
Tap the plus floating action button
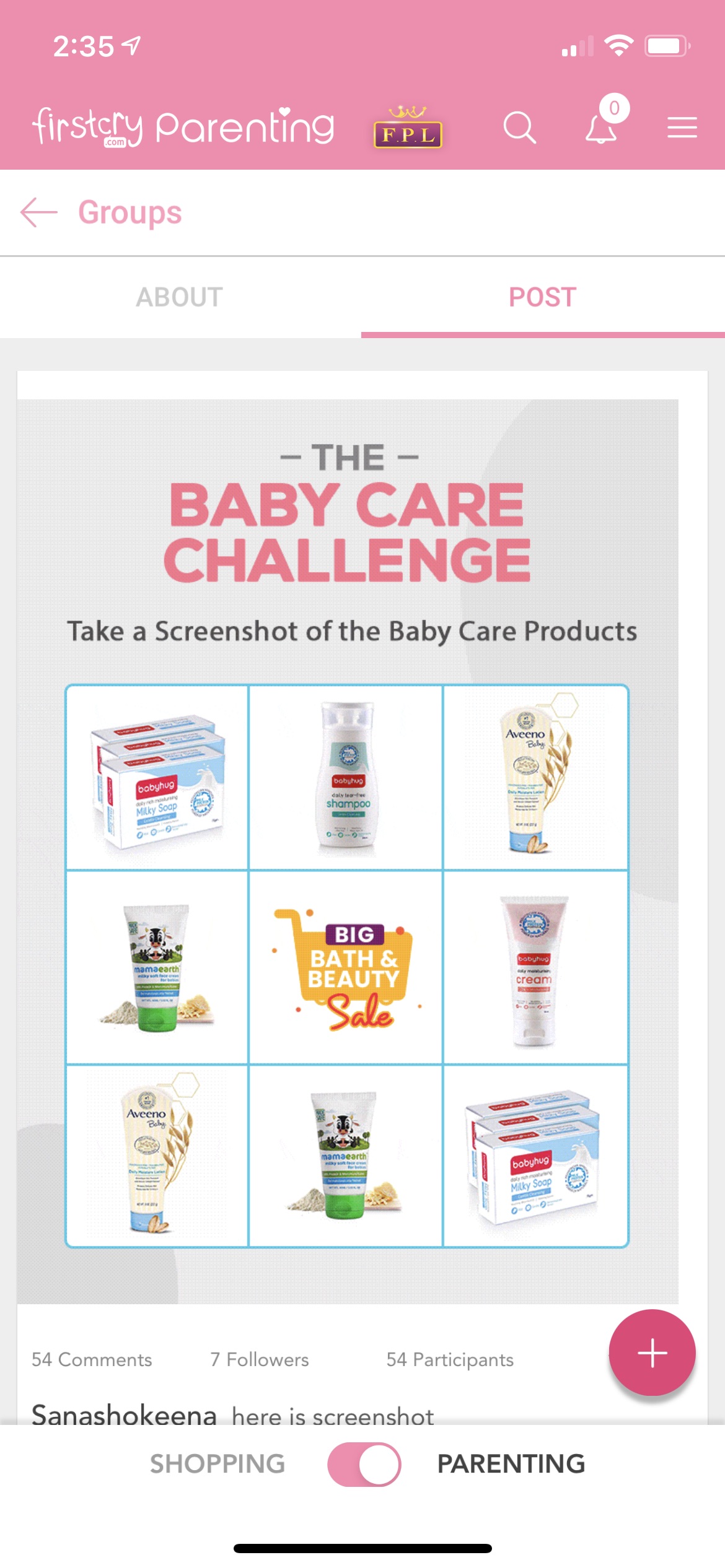652,1352
